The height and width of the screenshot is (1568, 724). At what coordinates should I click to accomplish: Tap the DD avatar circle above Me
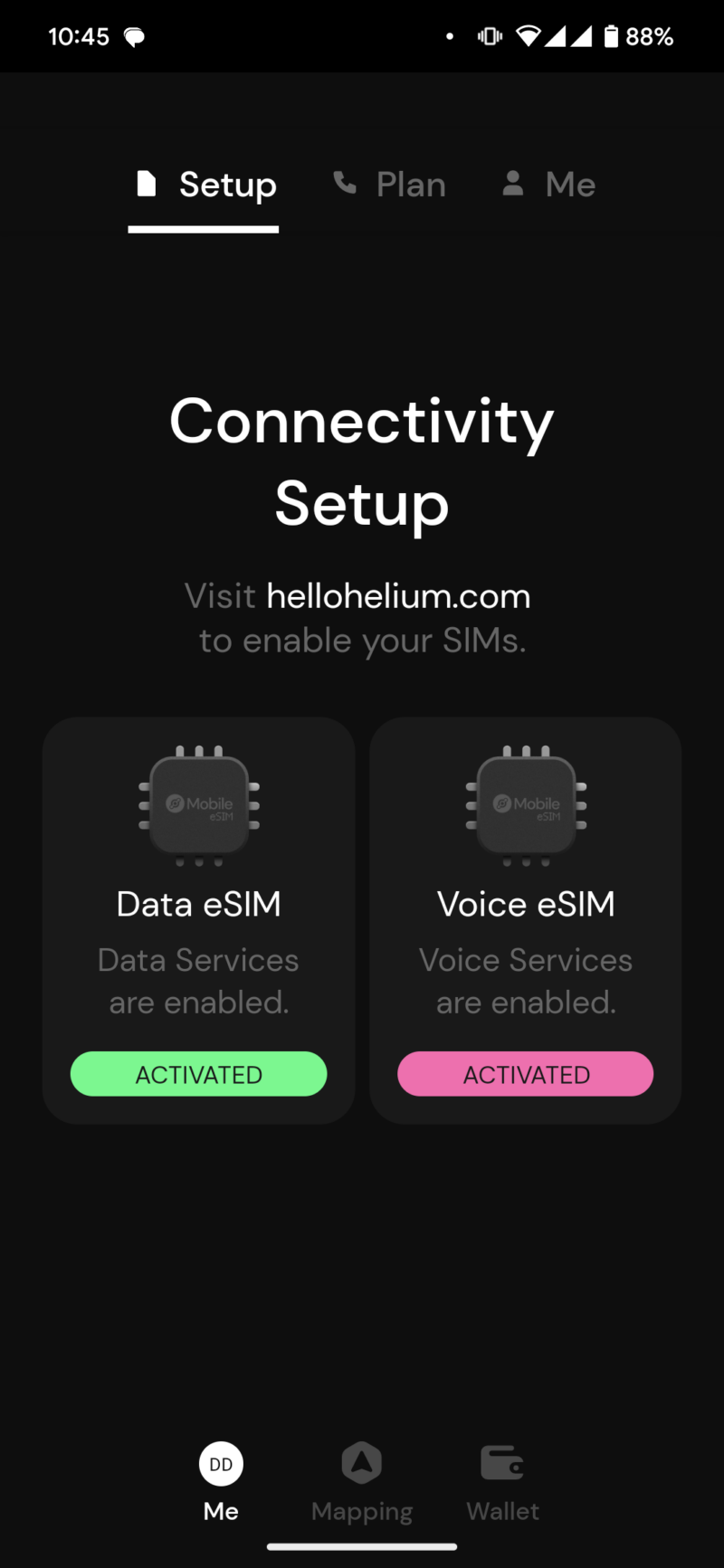pos(221,1463)
